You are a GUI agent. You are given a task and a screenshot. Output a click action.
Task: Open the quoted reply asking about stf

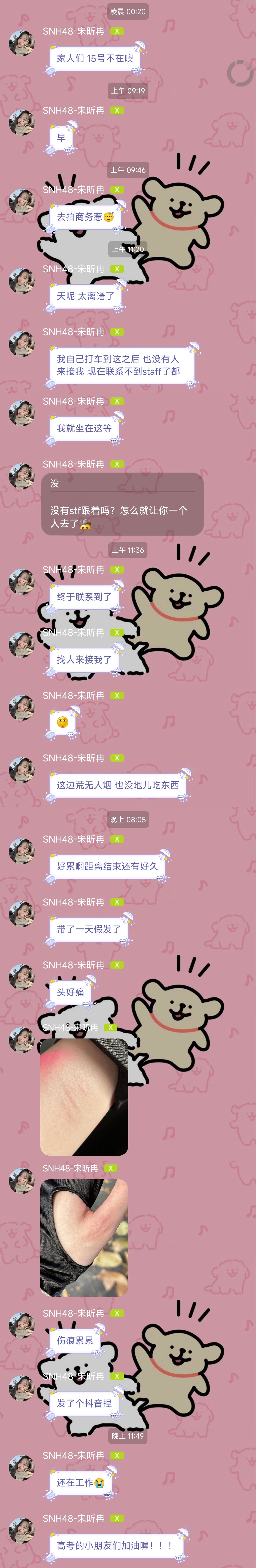click(x=122, y=504)
